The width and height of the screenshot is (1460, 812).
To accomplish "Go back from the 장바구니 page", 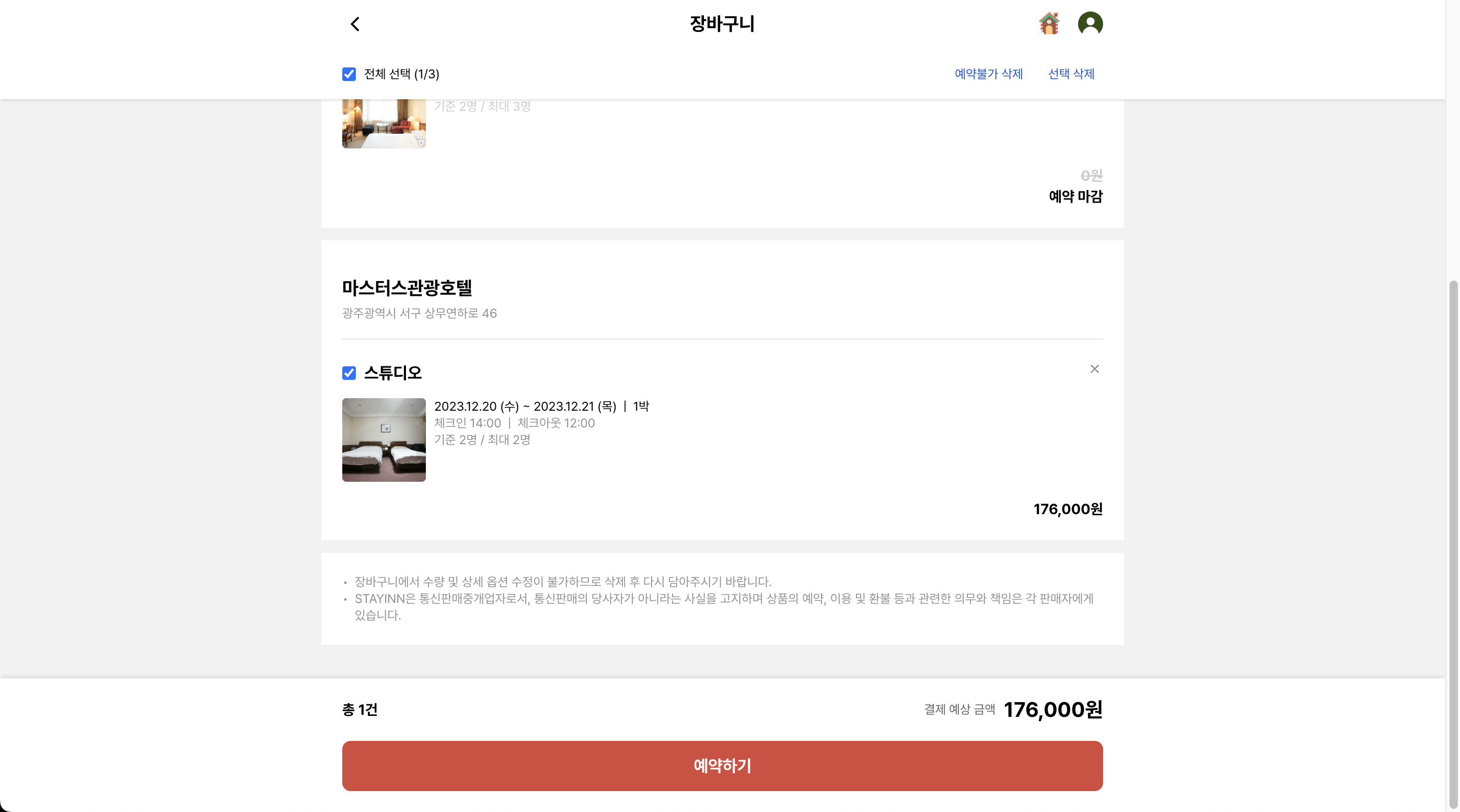I will coord(355,24).
